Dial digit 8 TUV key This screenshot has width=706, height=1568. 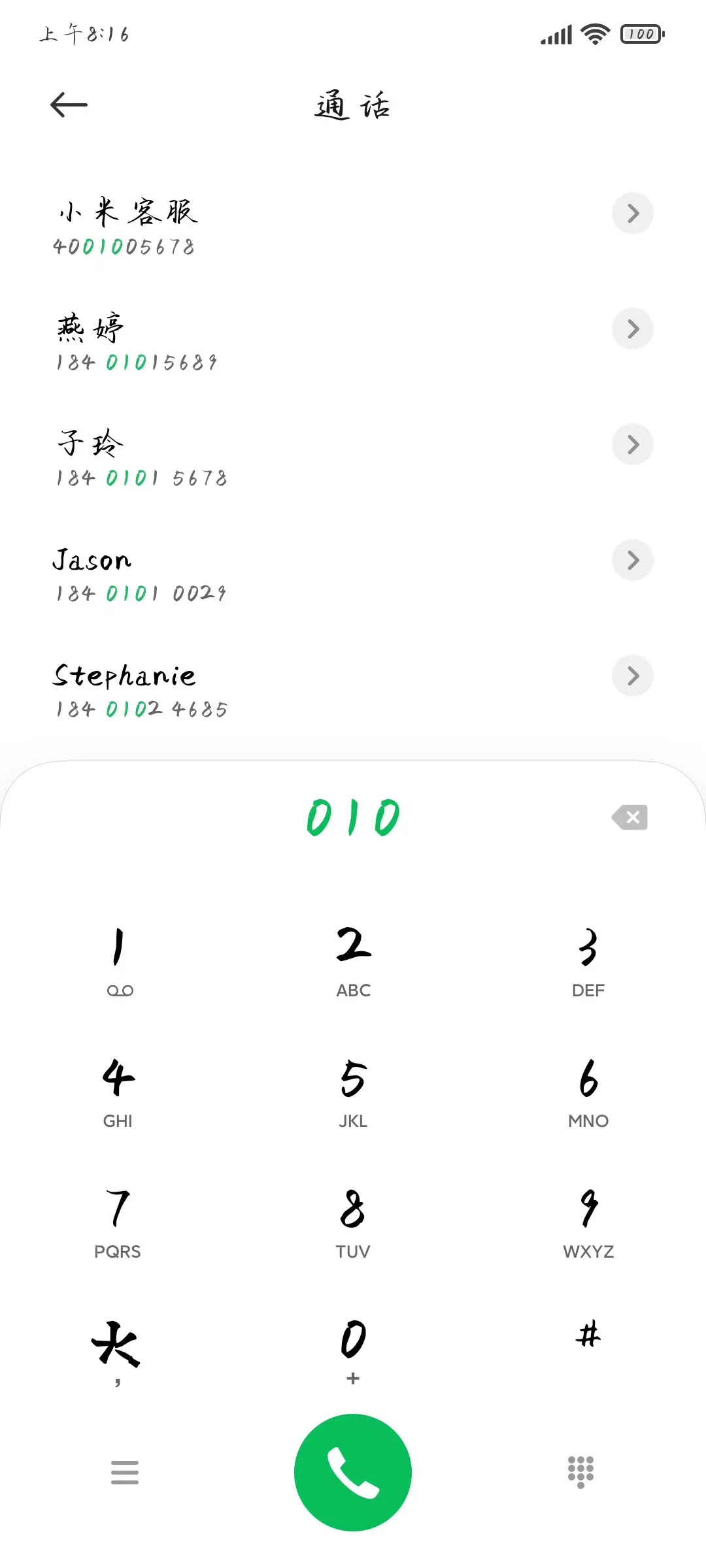tap(353, 1222)
